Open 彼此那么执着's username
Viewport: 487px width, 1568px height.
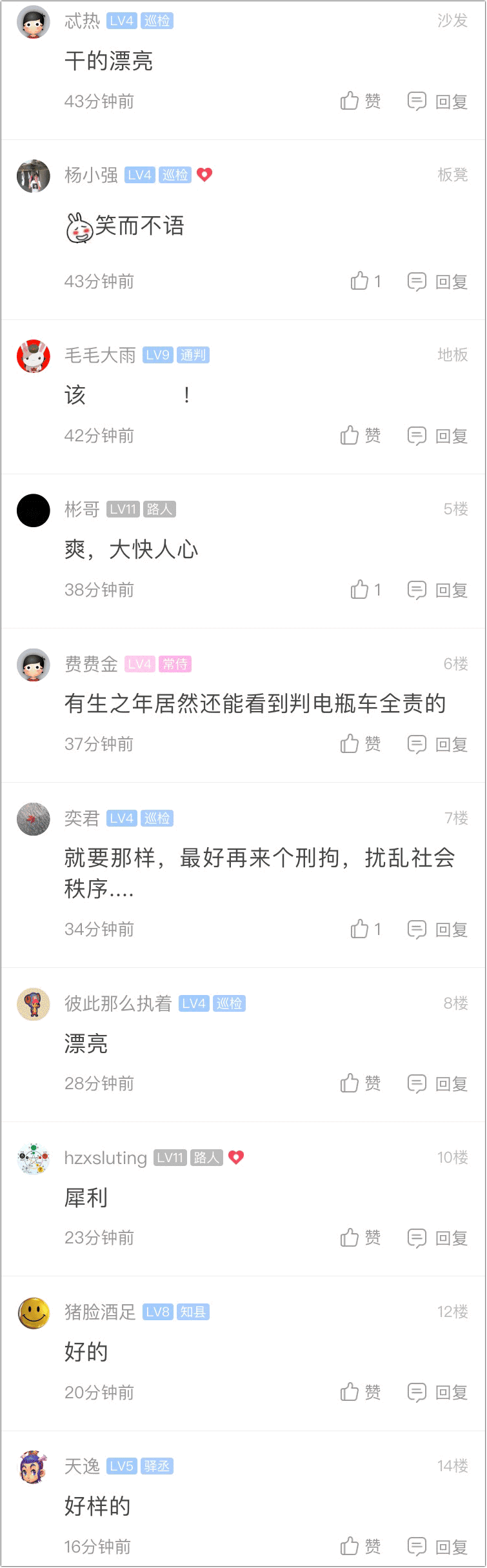tap(118, 1003)
